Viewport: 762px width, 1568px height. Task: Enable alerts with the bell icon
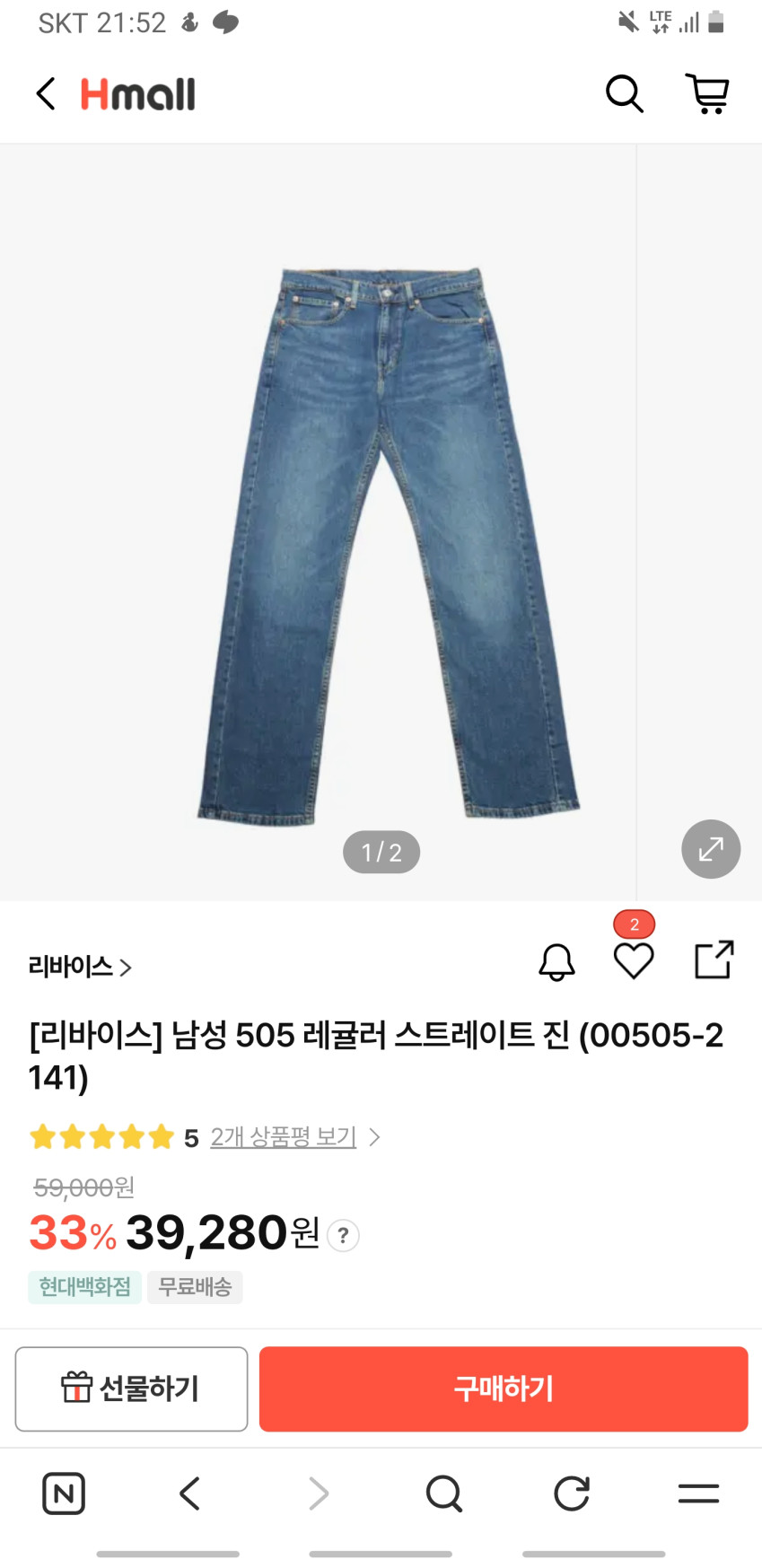[556, 962]
